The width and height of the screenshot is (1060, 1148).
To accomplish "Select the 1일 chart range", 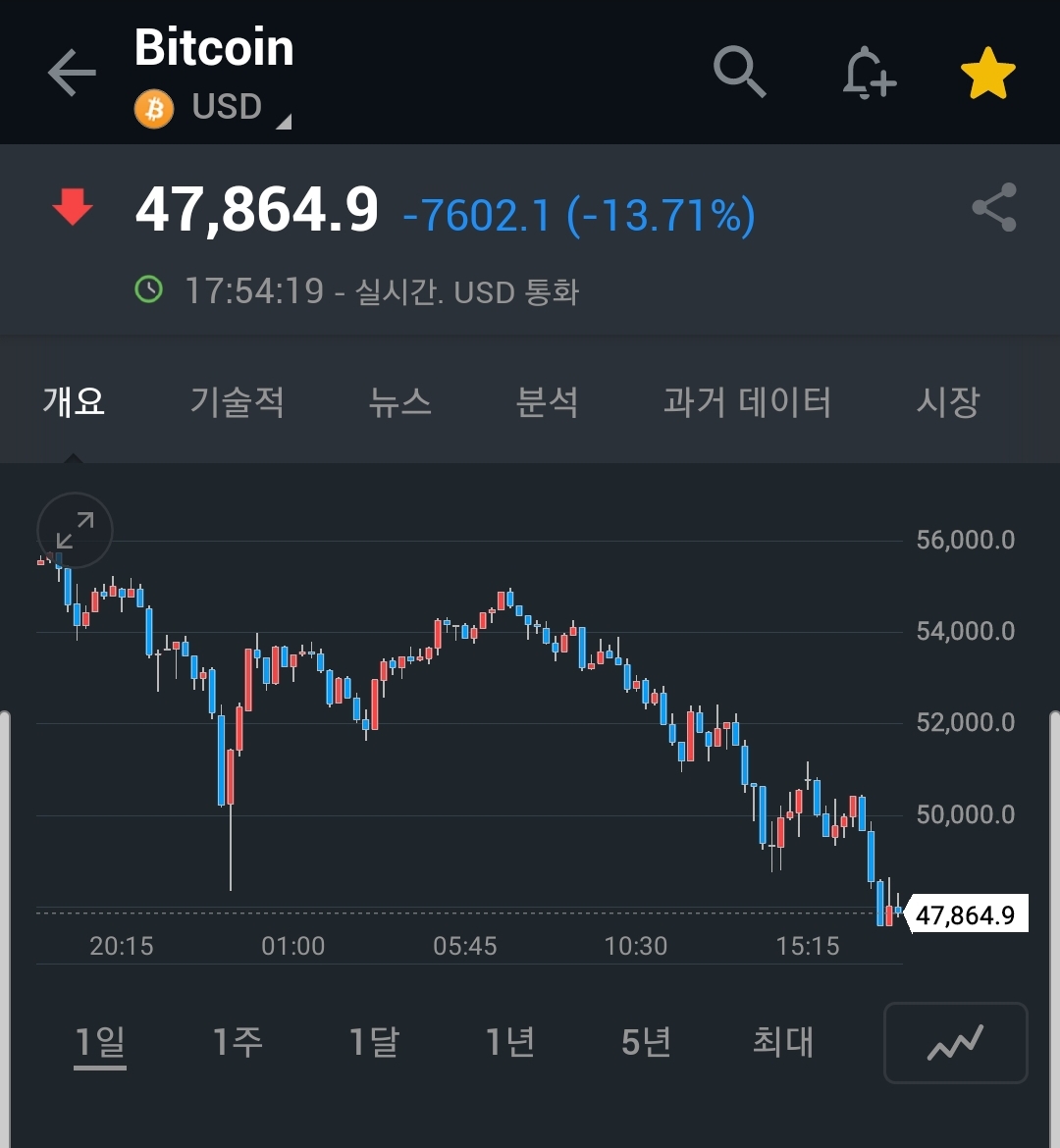I will point(100,1041).
